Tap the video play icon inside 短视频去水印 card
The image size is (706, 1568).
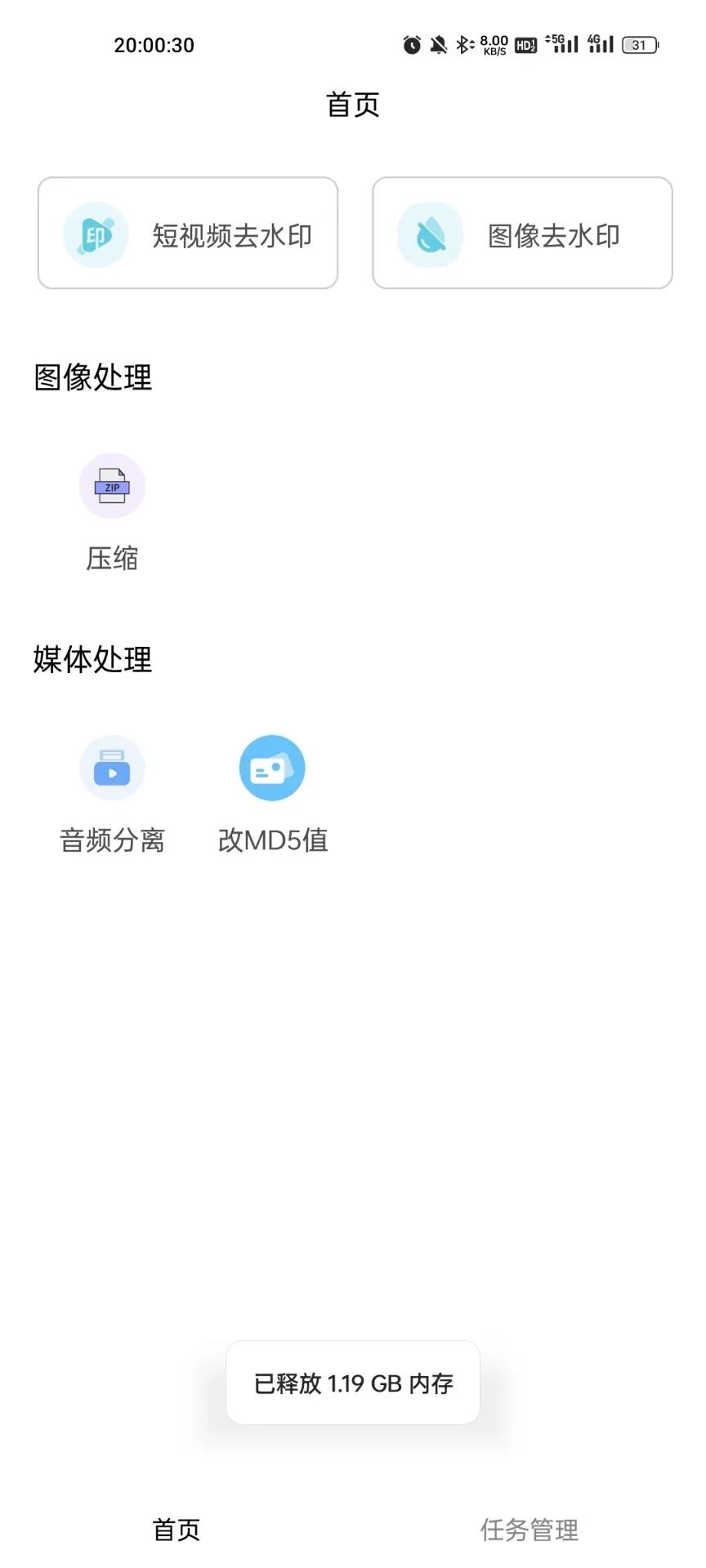pyautogui.click(x=95, y=234)
